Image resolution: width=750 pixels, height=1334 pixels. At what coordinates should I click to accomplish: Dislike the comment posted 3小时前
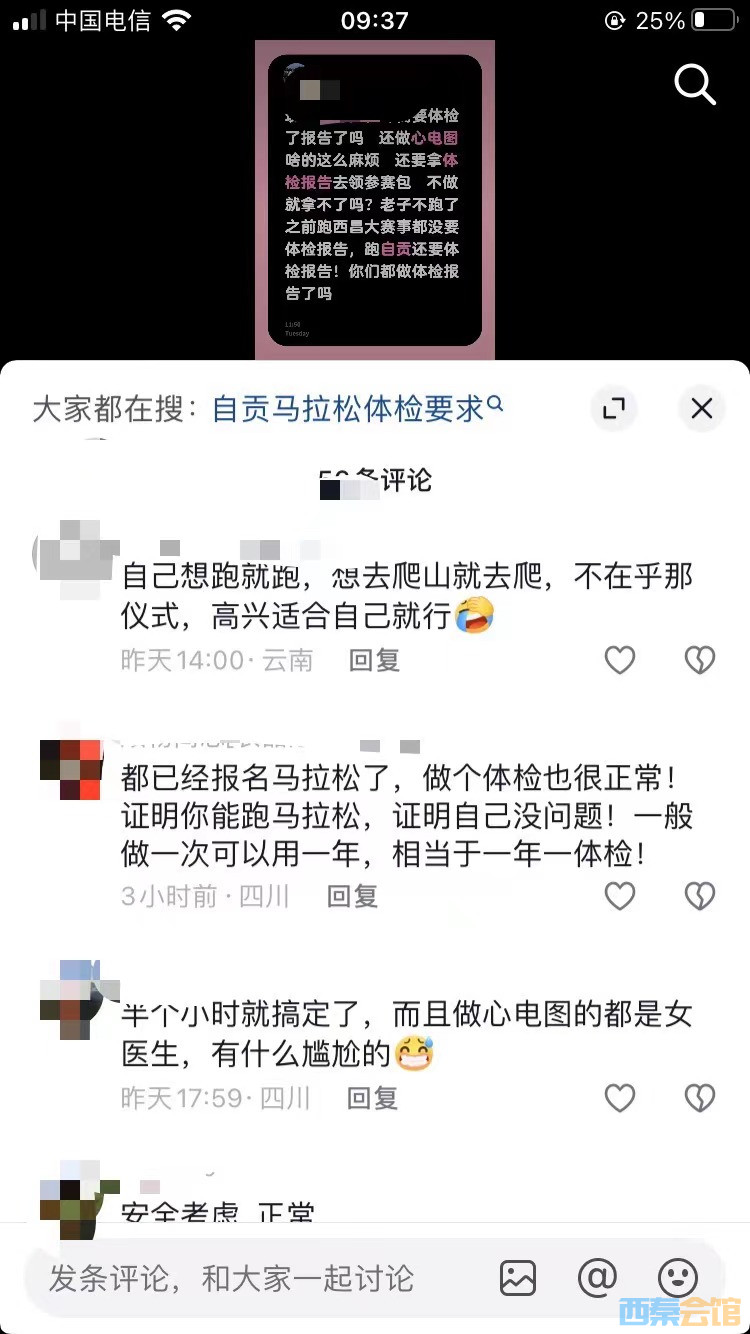[699, 896]
